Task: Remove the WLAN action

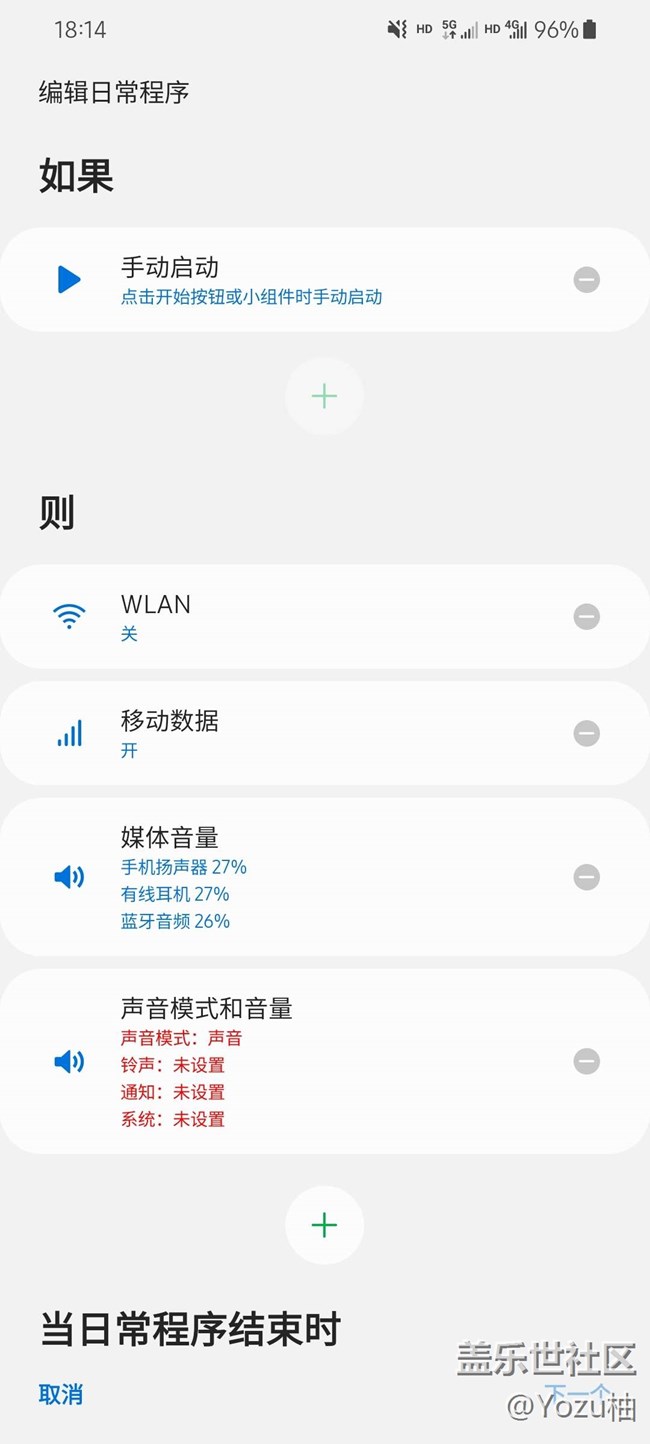Action: (x=587, y=616)
